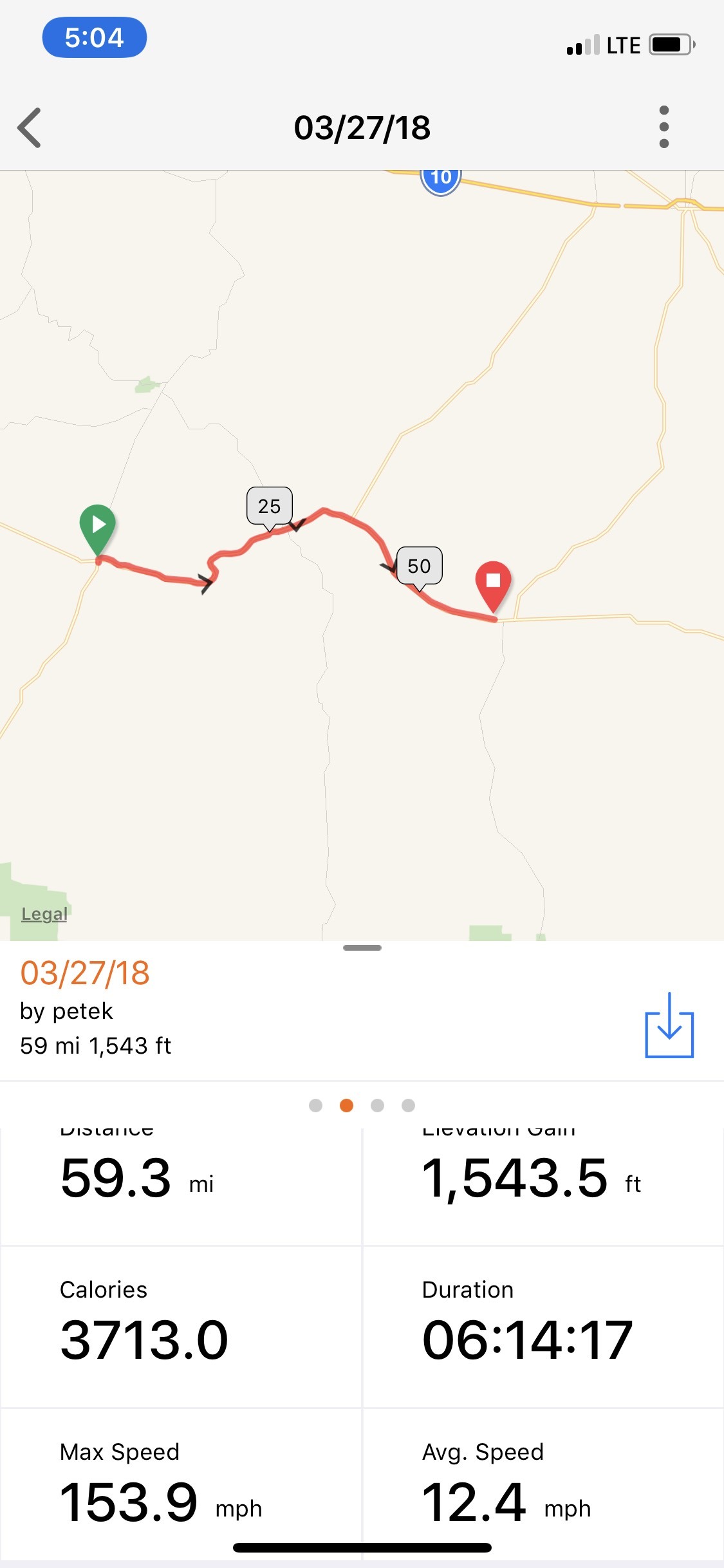The height and width of the screenshot is (1568, 724).
Task: Select the 50 mile marker on route
Action: click(x=420, y=566)
